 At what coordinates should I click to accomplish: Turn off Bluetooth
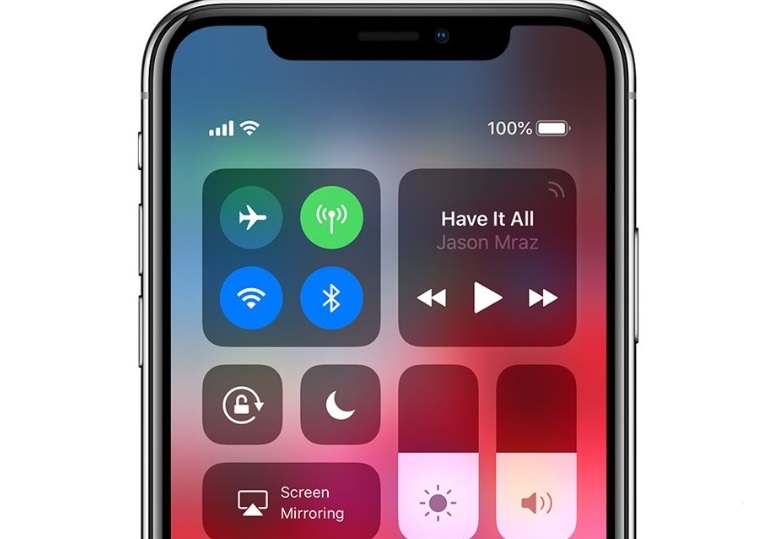coord(331,297)
